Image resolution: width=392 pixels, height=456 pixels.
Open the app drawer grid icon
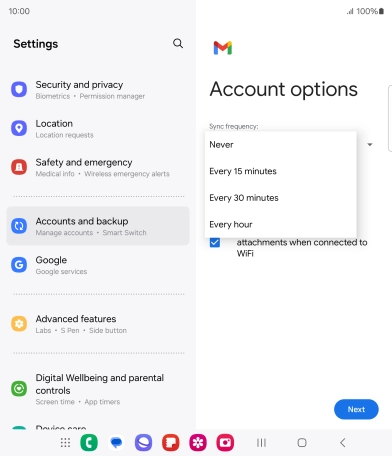click(x=65, y=443)
